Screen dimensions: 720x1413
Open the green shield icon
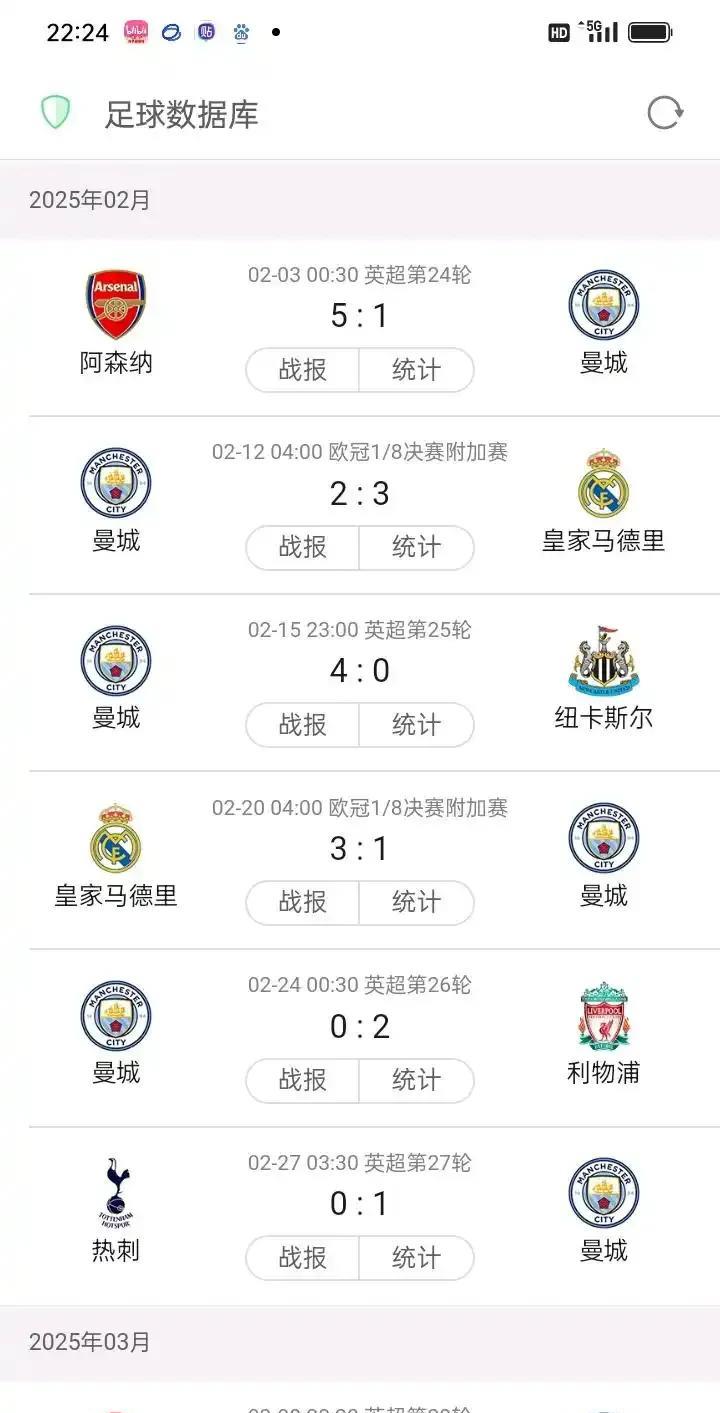pyautogui.click(x=55, y=112)
